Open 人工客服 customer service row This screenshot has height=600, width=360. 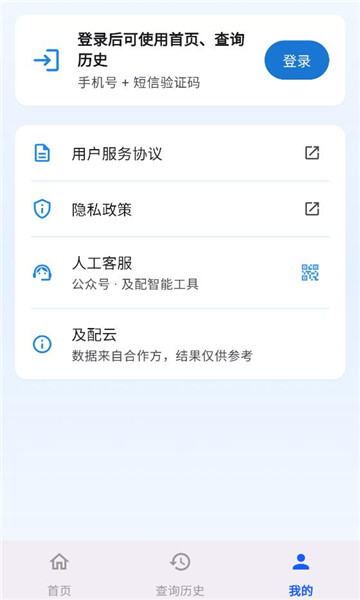click(180, 273)
